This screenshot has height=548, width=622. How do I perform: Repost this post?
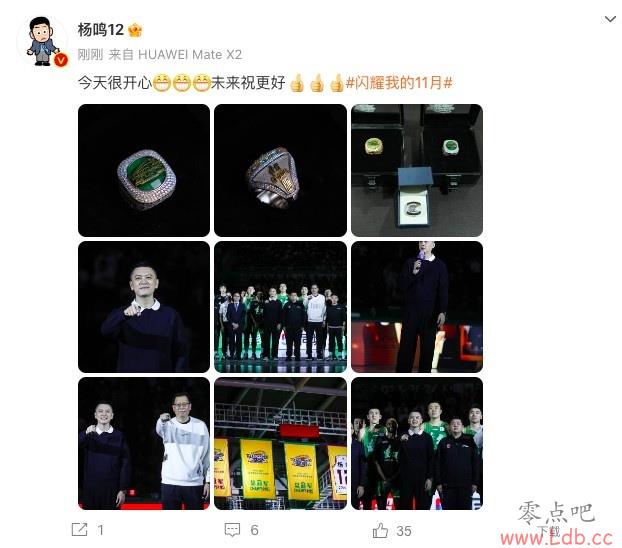click(87, 530)
